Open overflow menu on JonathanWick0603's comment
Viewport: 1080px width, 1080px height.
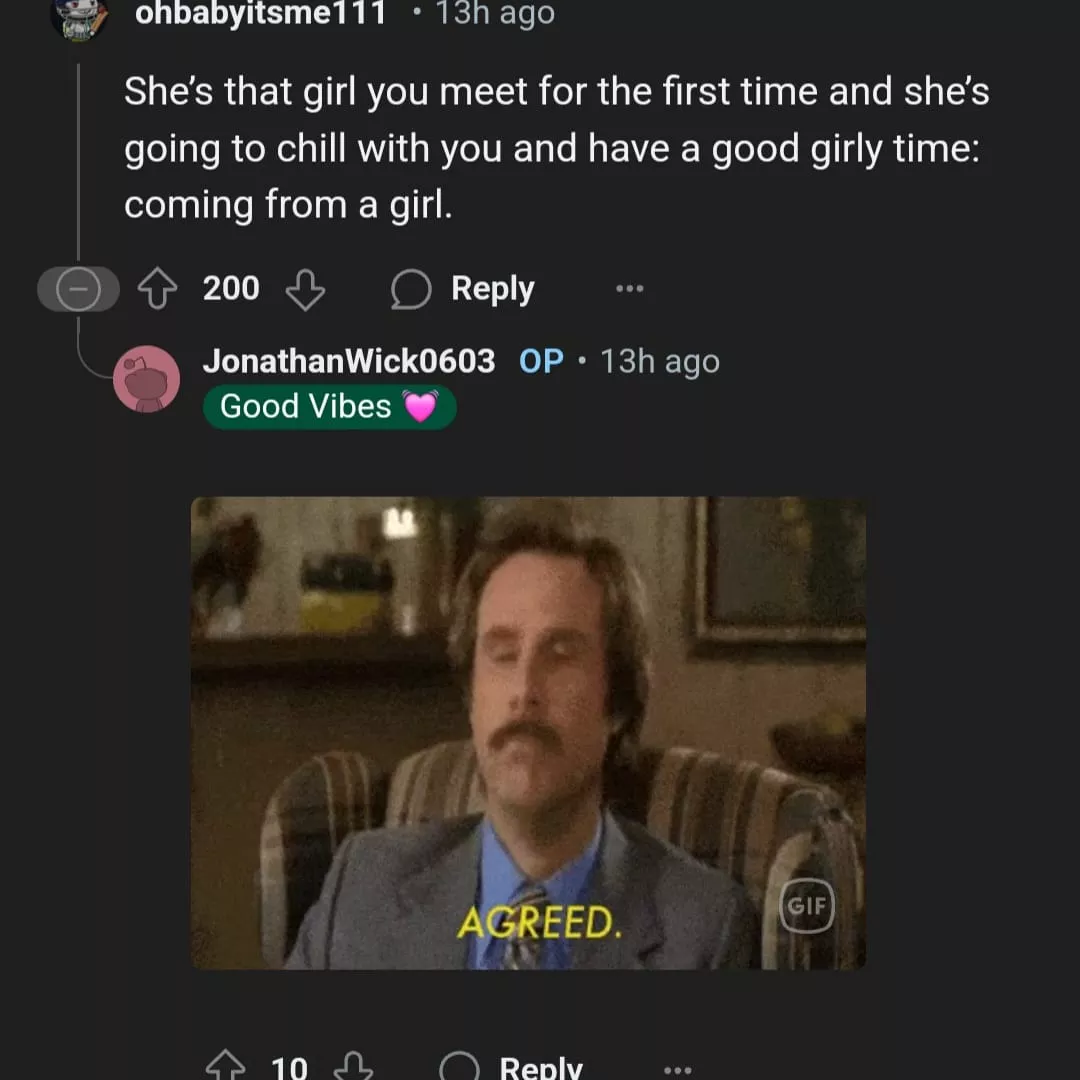[x=677, y=1069]
